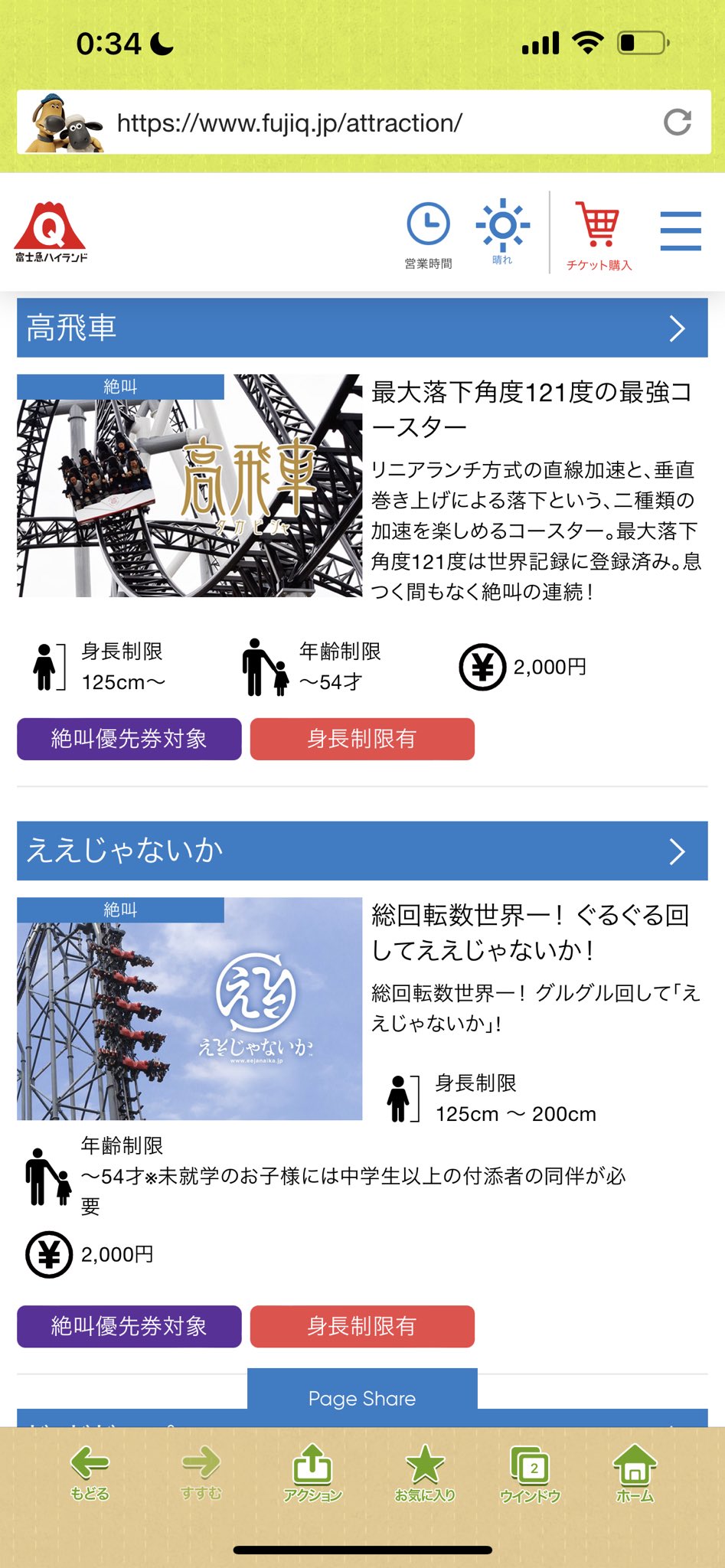Open the ええじゃないか attraction header
This screenshot has width=725, height=1568.
click(362, 851)
